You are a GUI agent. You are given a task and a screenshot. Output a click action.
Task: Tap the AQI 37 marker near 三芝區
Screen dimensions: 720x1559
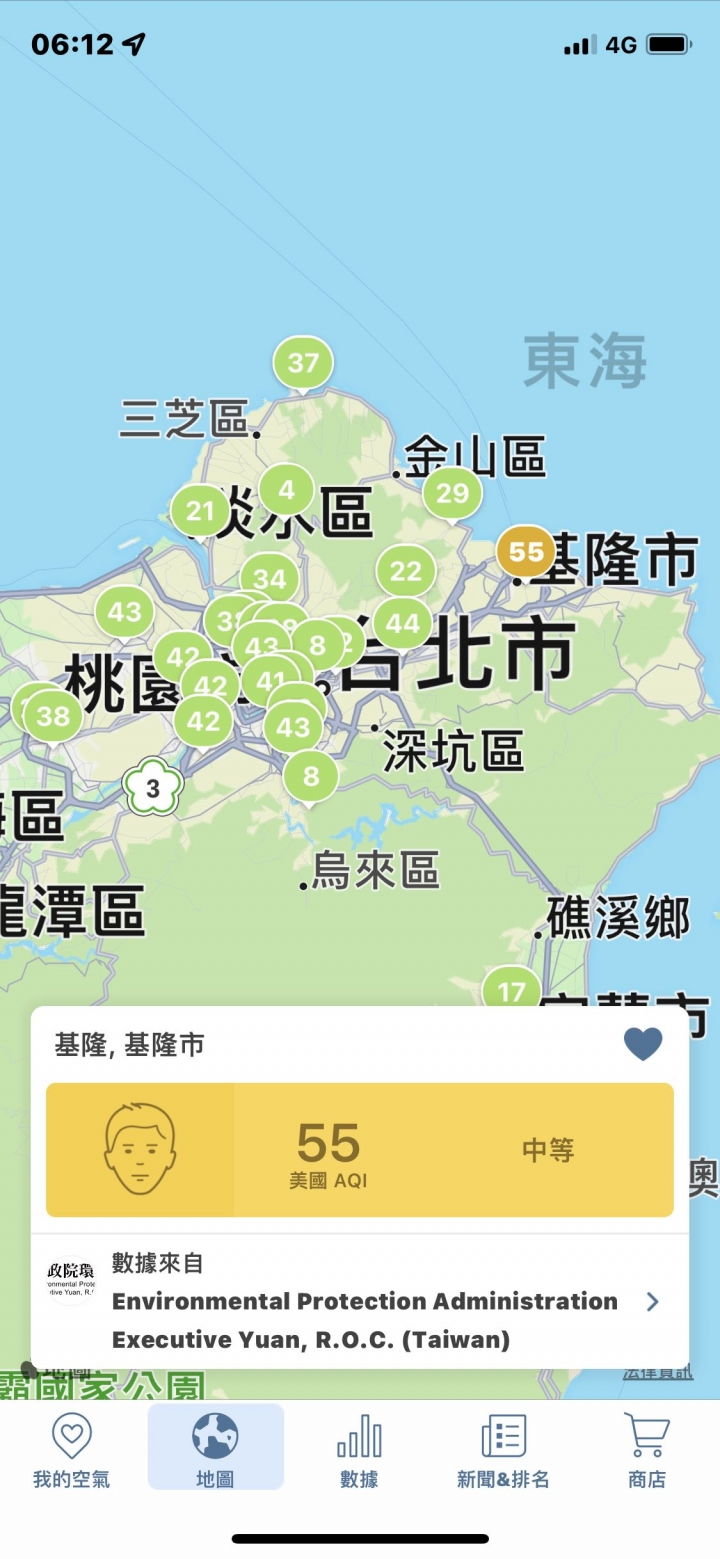point(303,364)
